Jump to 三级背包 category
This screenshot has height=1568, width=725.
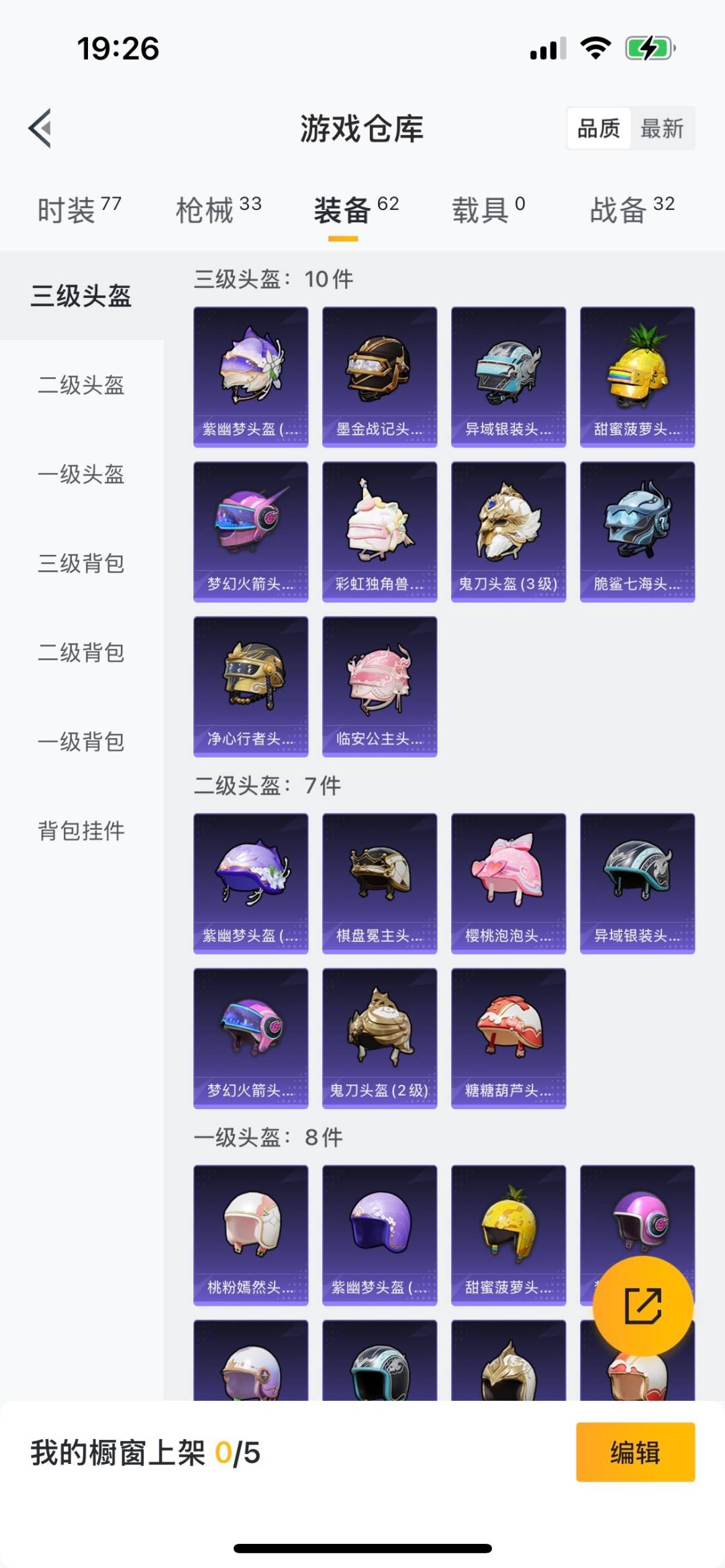tap(81, 564)
